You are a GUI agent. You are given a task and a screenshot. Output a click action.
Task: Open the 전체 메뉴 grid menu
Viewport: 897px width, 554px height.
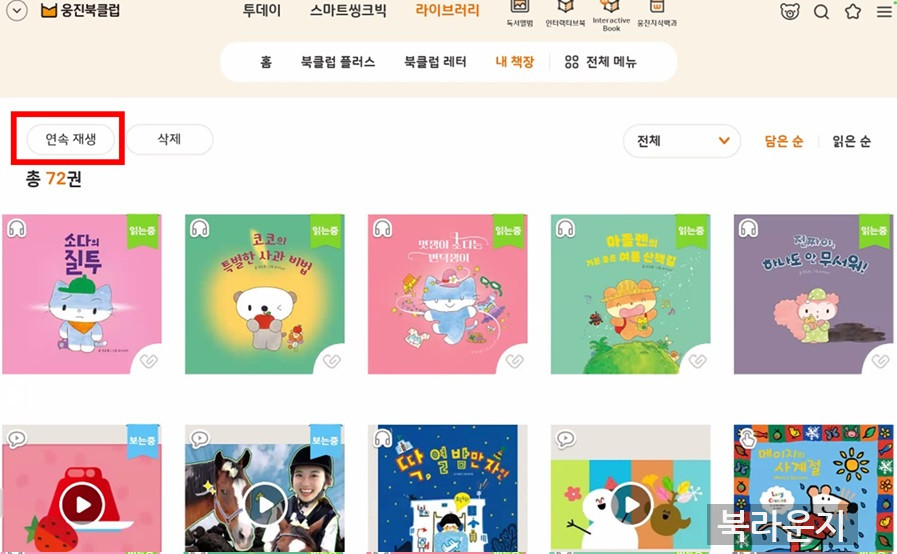coord(600,62)
